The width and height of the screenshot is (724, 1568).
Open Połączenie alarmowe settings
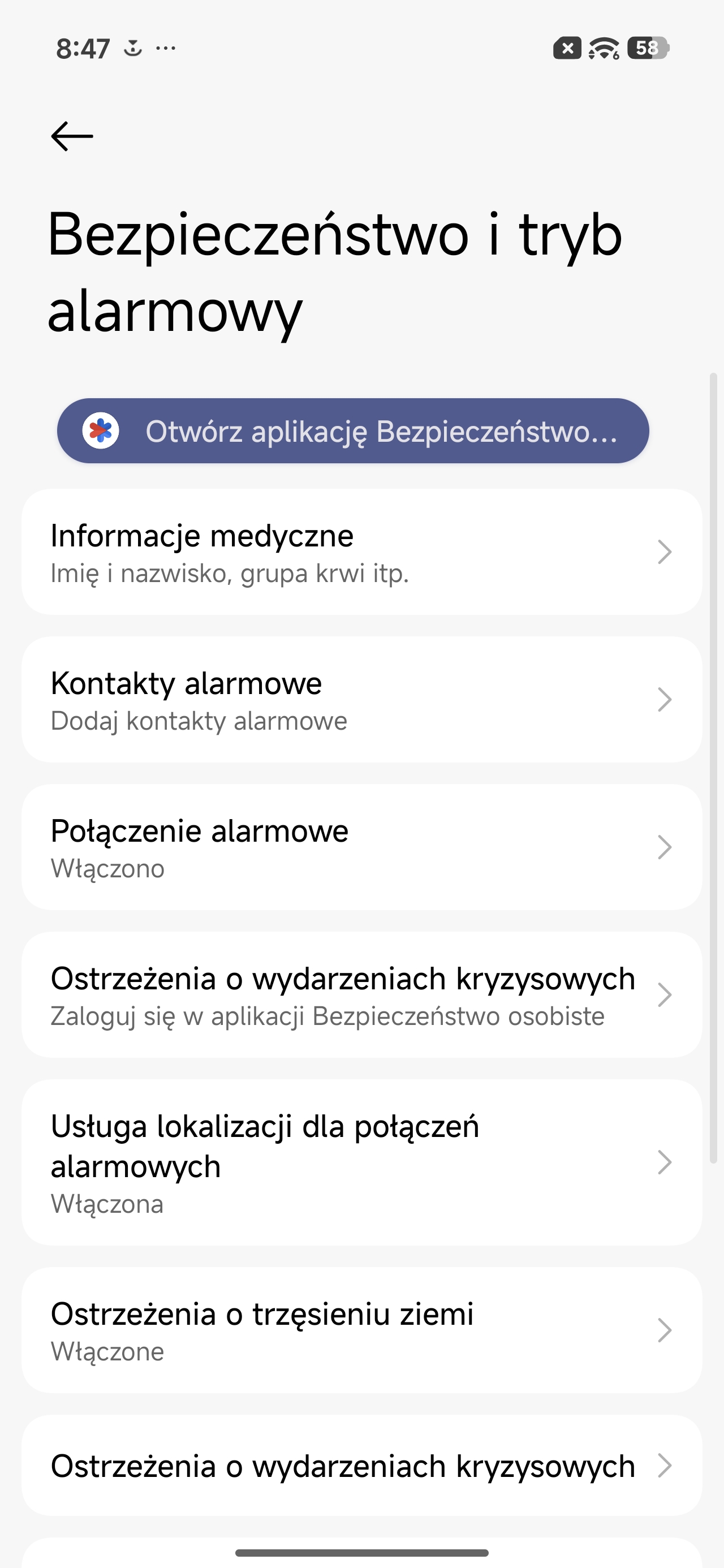pos(361,847)
